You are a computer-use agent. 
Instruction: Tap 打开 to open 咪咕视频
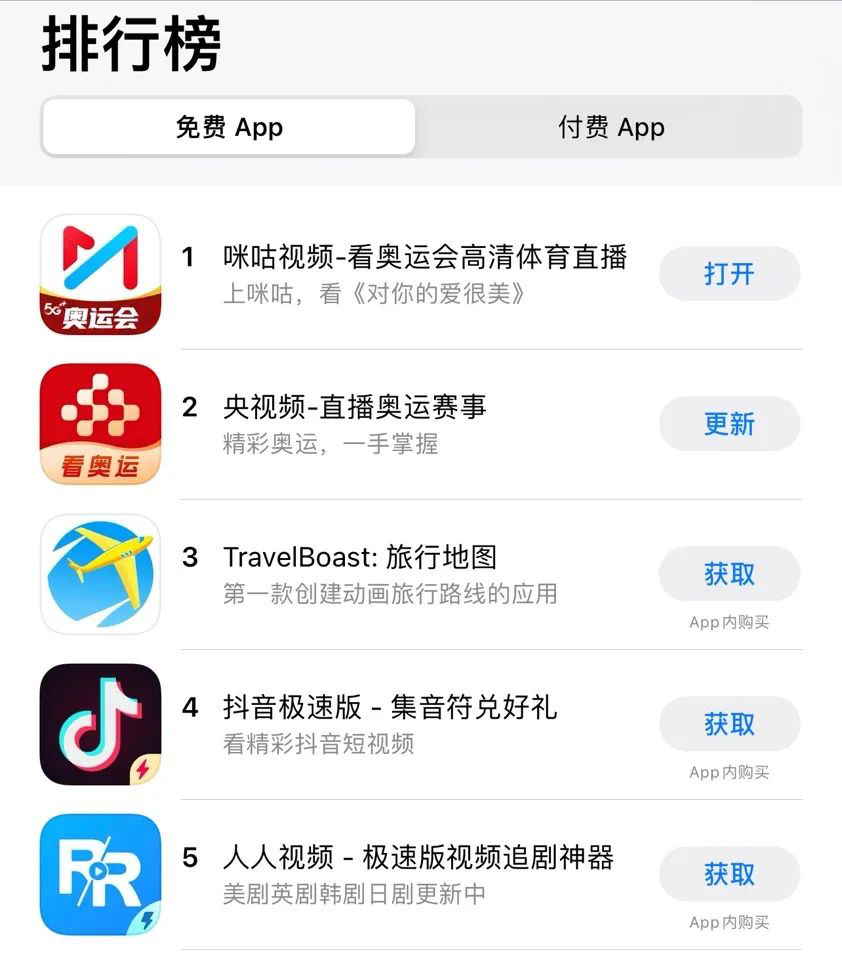tap(729, 274)
